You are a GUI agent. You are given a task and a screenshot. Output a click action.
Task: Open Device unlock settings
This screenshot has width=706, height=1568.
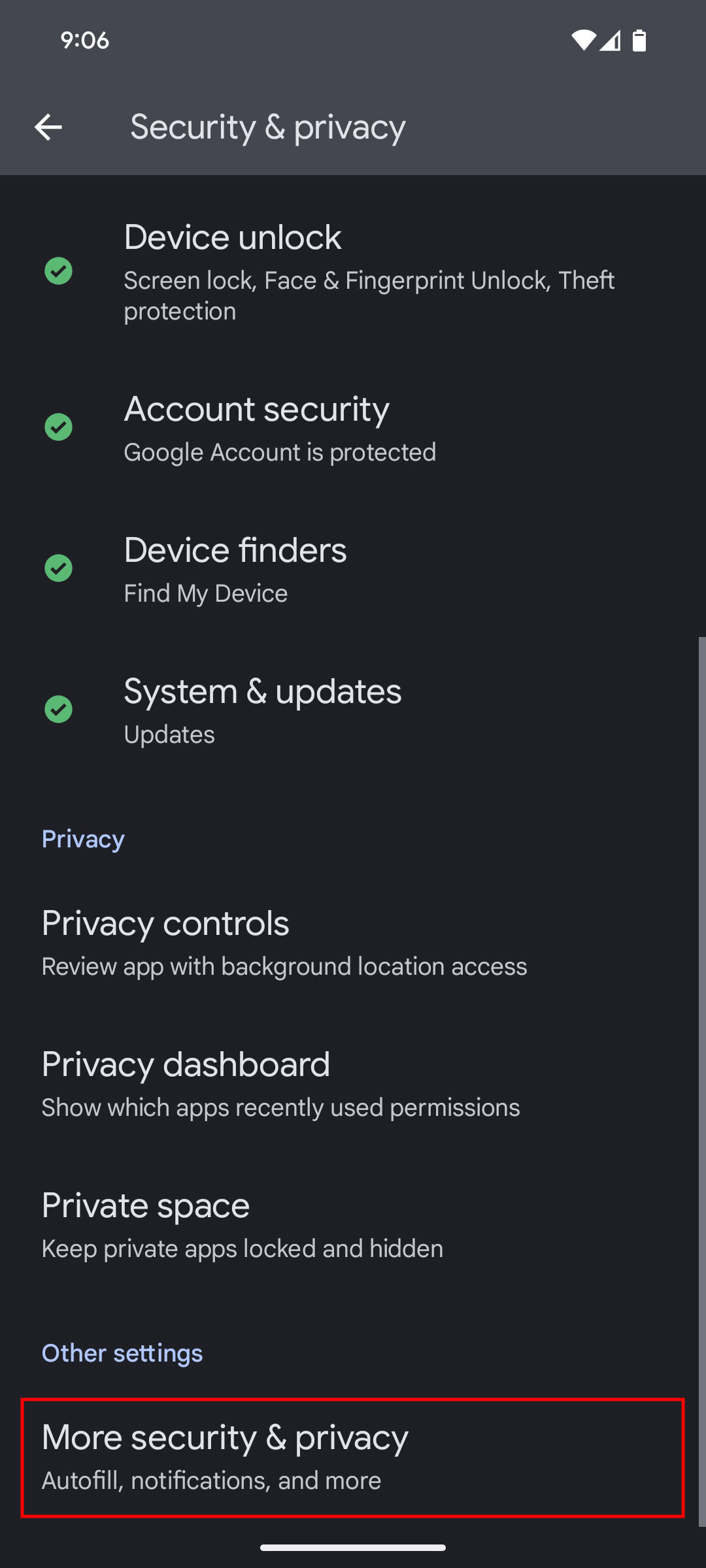pyautogui.click(x=353, y=272)
